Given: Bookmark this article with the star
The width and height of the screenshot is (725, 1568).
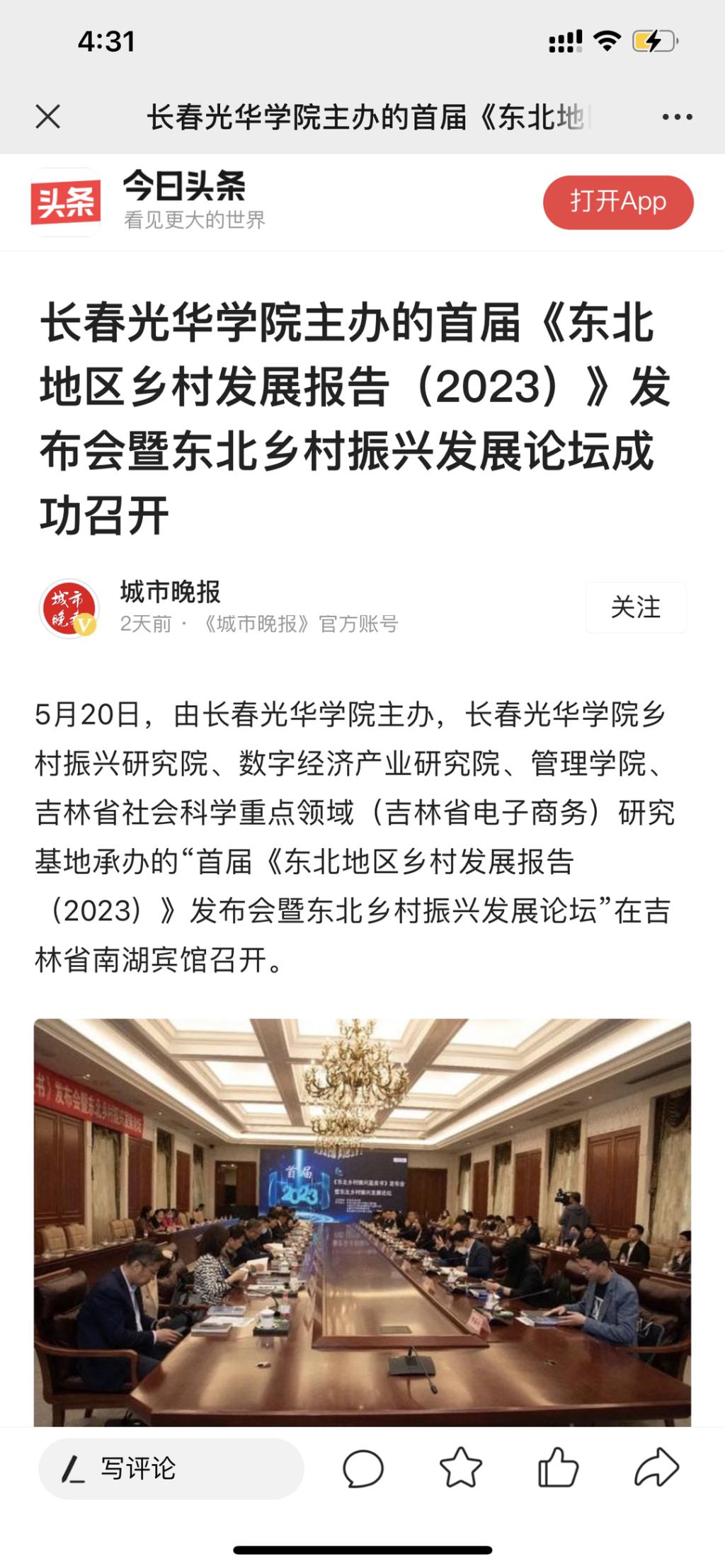Looking at the screenshot, I should pos(460,1467).
